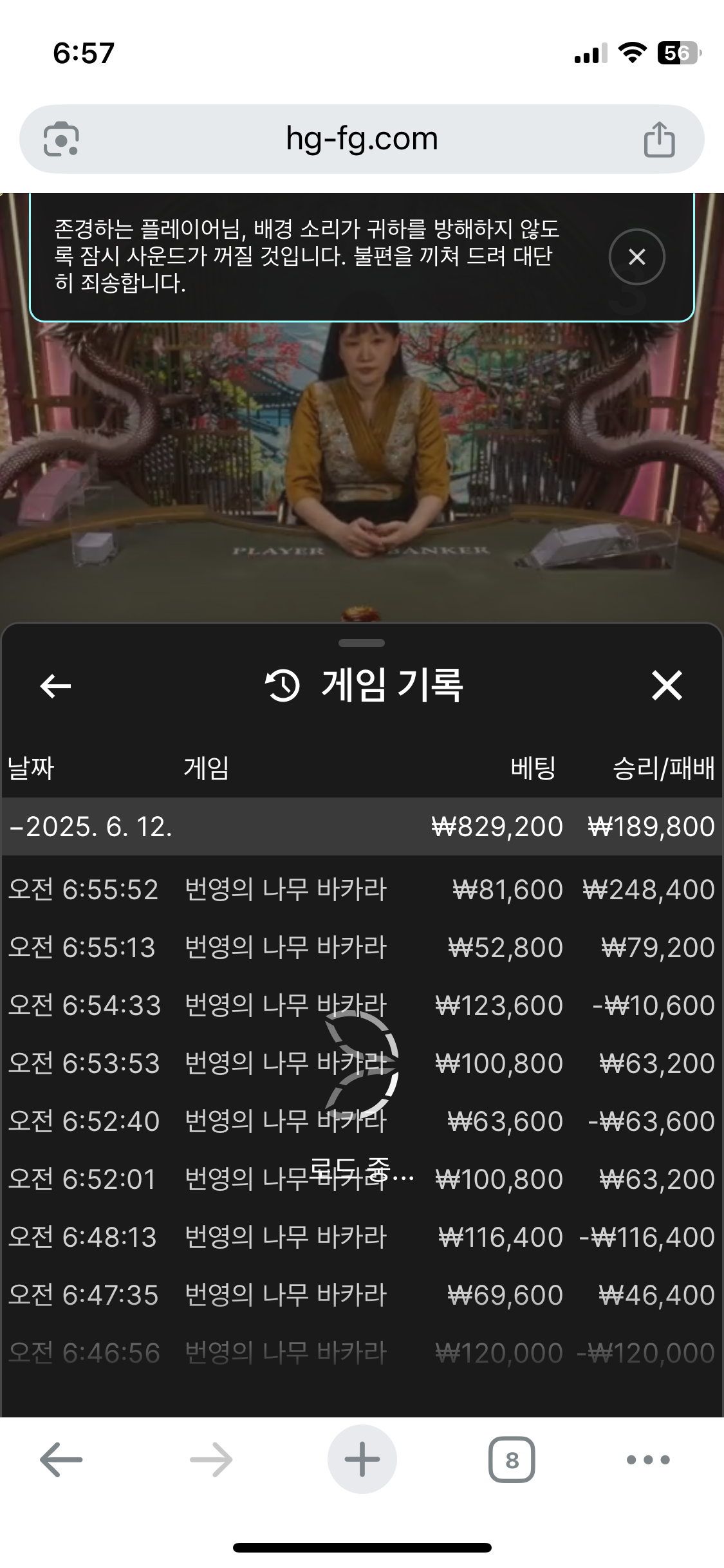
Task: Tap the hg-fg.com address bar
Action: click(x=362, y=139)
